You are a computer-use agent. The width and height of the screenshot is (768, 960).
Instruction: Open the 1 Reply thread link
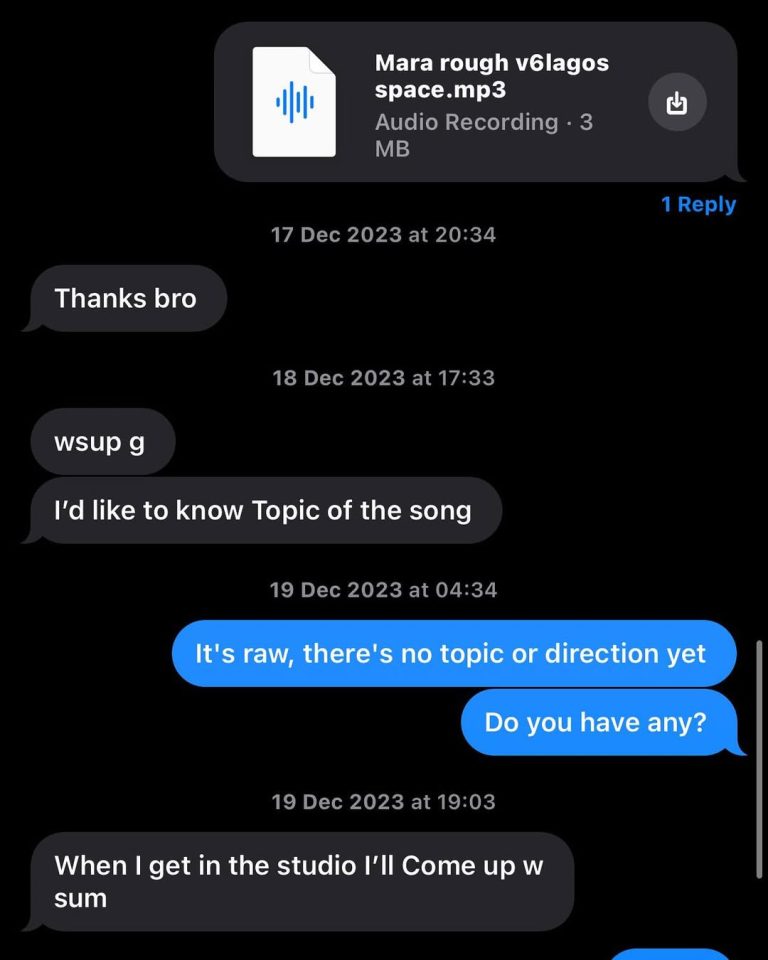pyautogui.click(x=698, y=204)
